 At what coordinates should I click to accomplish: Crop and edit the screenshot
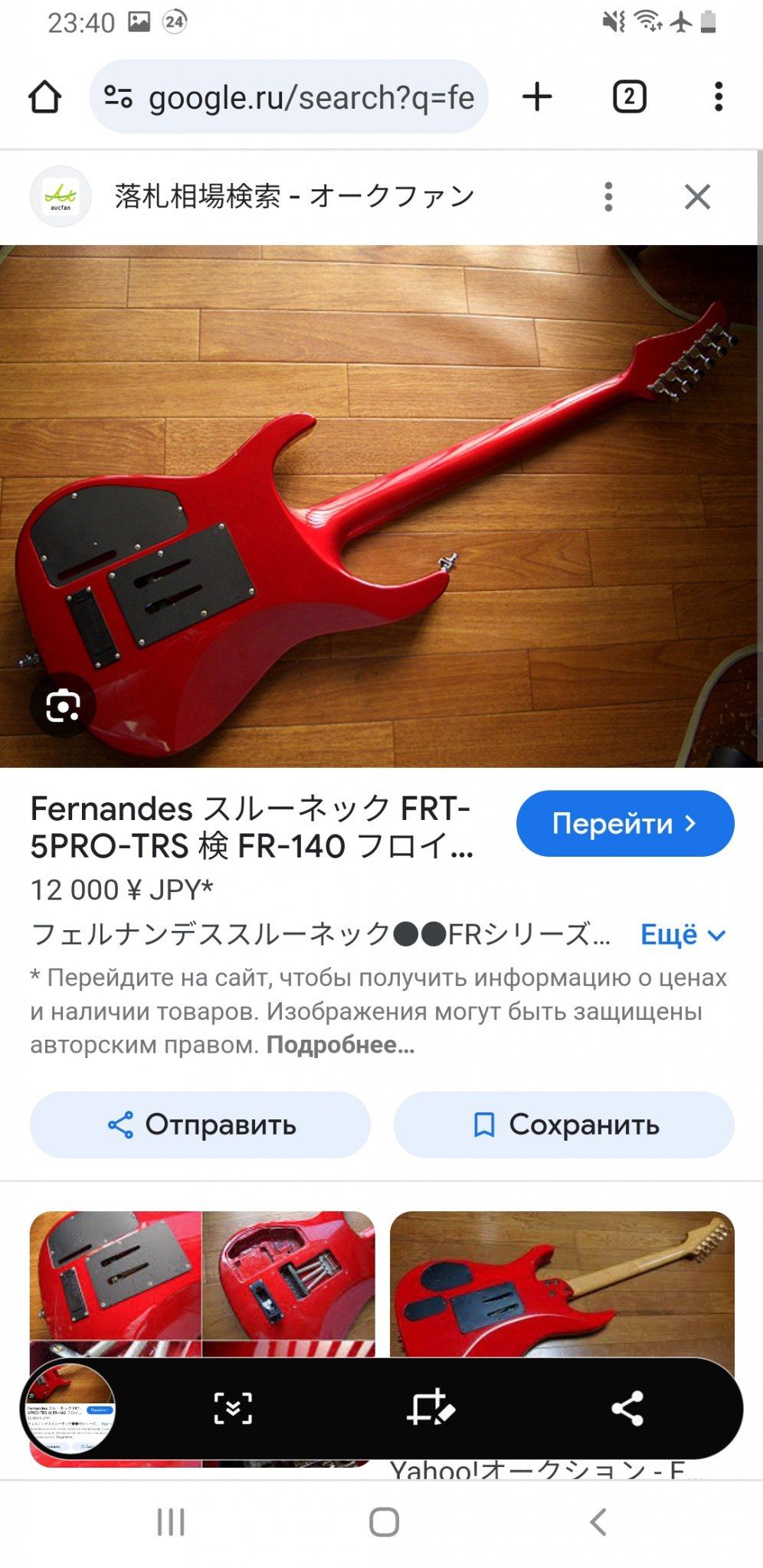click(430, 1409)
